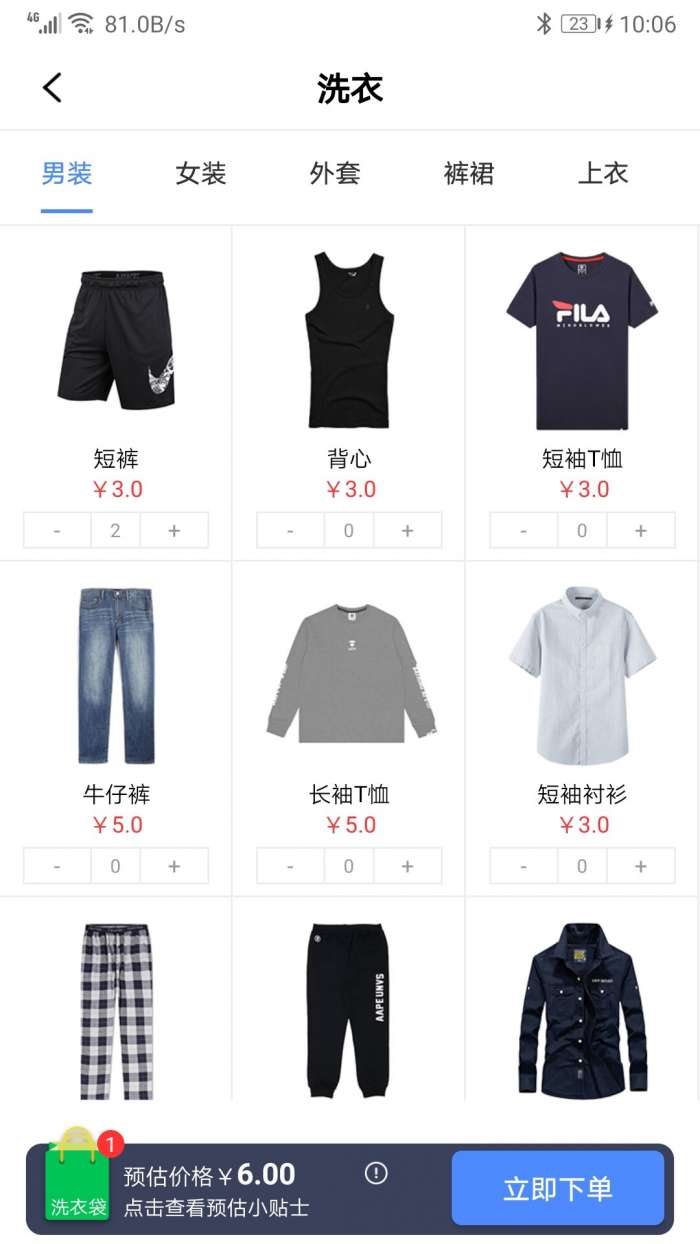
Task: Select the 上衣 tab
Action: [x=603, y=174]
